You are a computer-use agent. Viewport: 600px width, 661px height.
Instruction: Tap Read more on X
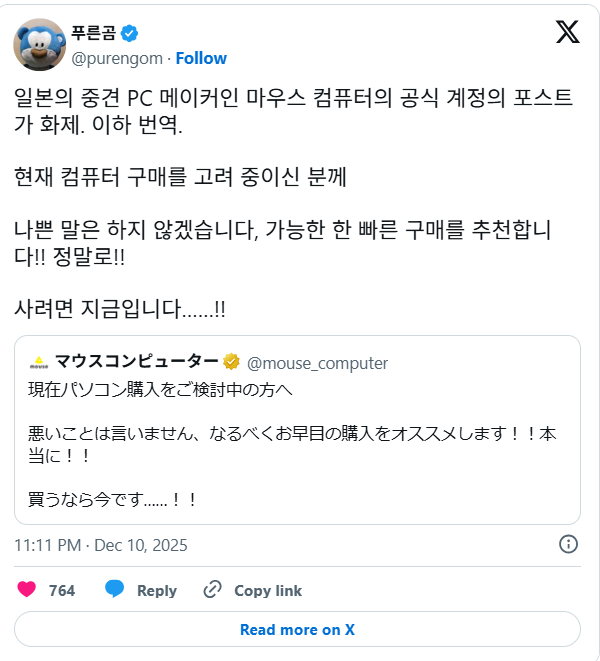tap(297, 630)
